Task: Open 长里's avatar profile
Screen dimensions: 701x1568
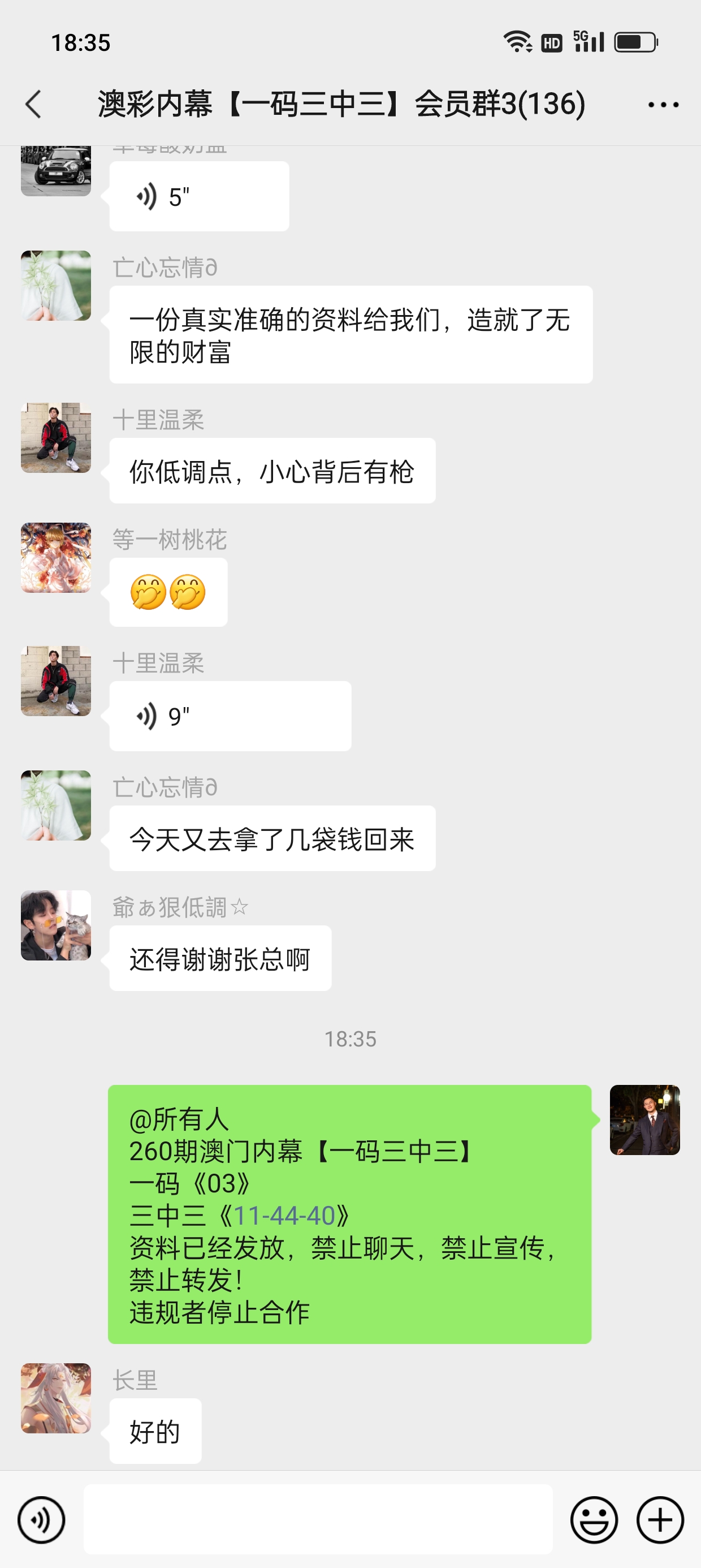Action: (x=56, y=1398)
